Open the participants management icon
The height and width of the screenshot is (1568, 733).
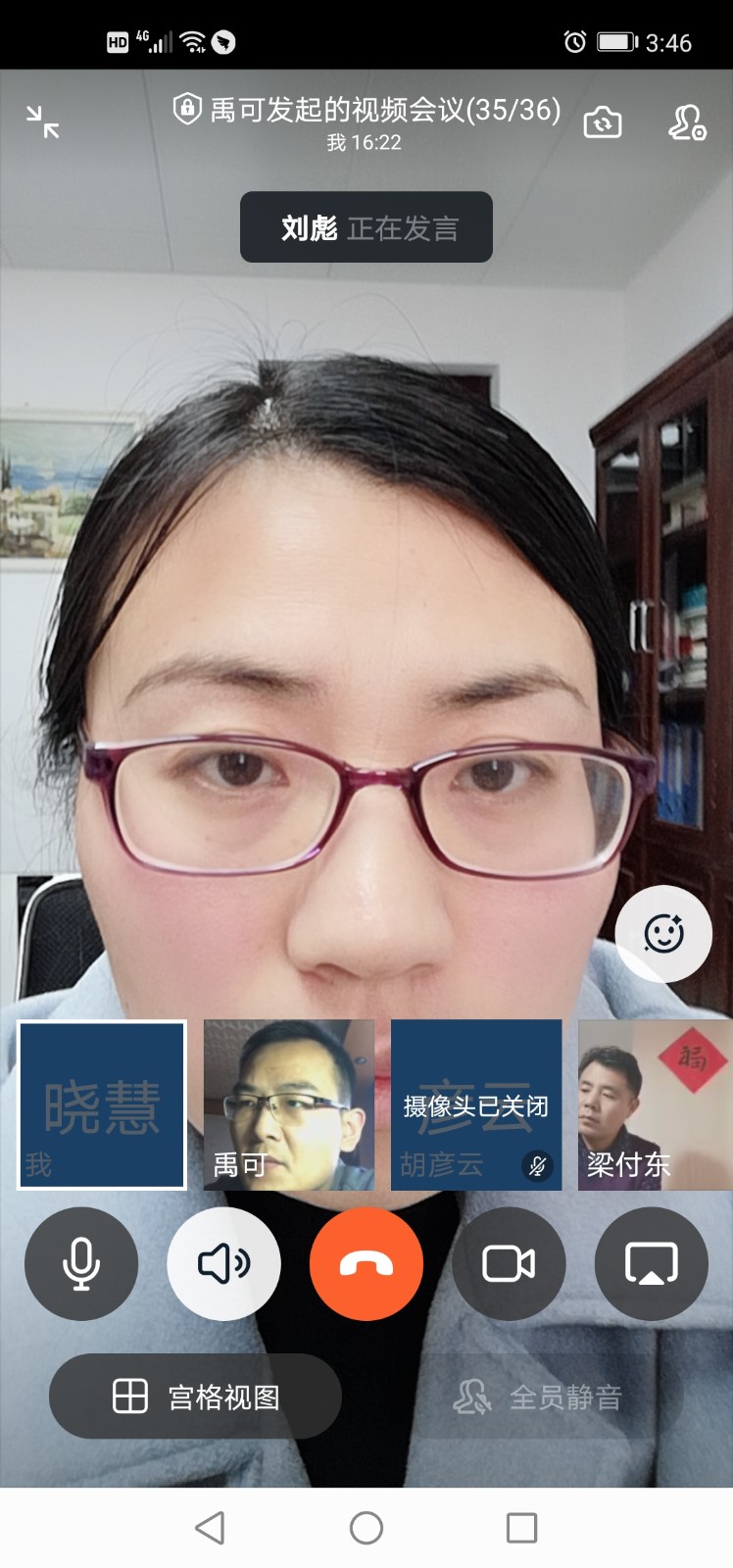click(x=686, y=122)
